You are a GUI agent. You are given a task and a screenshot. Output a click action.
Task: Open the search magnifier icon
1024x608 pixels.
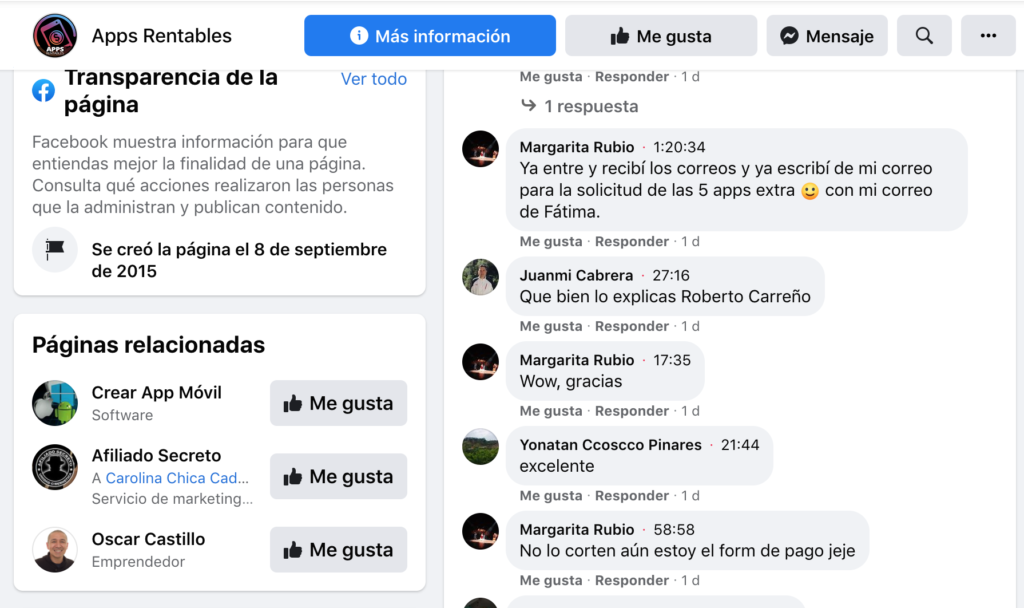pyautogui.click(x=924, y=36)
